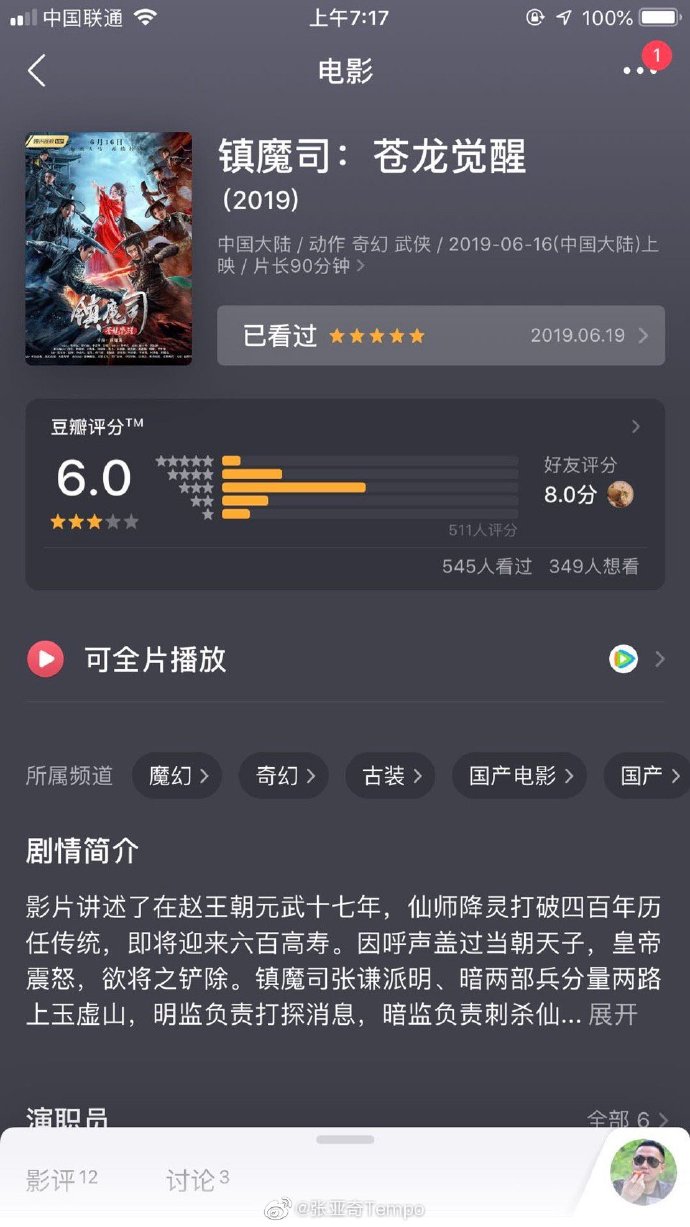This screenshot has width=690, height=1227.
Task: Open the 国产电影 channel chip
Action: tap(520, 776)
